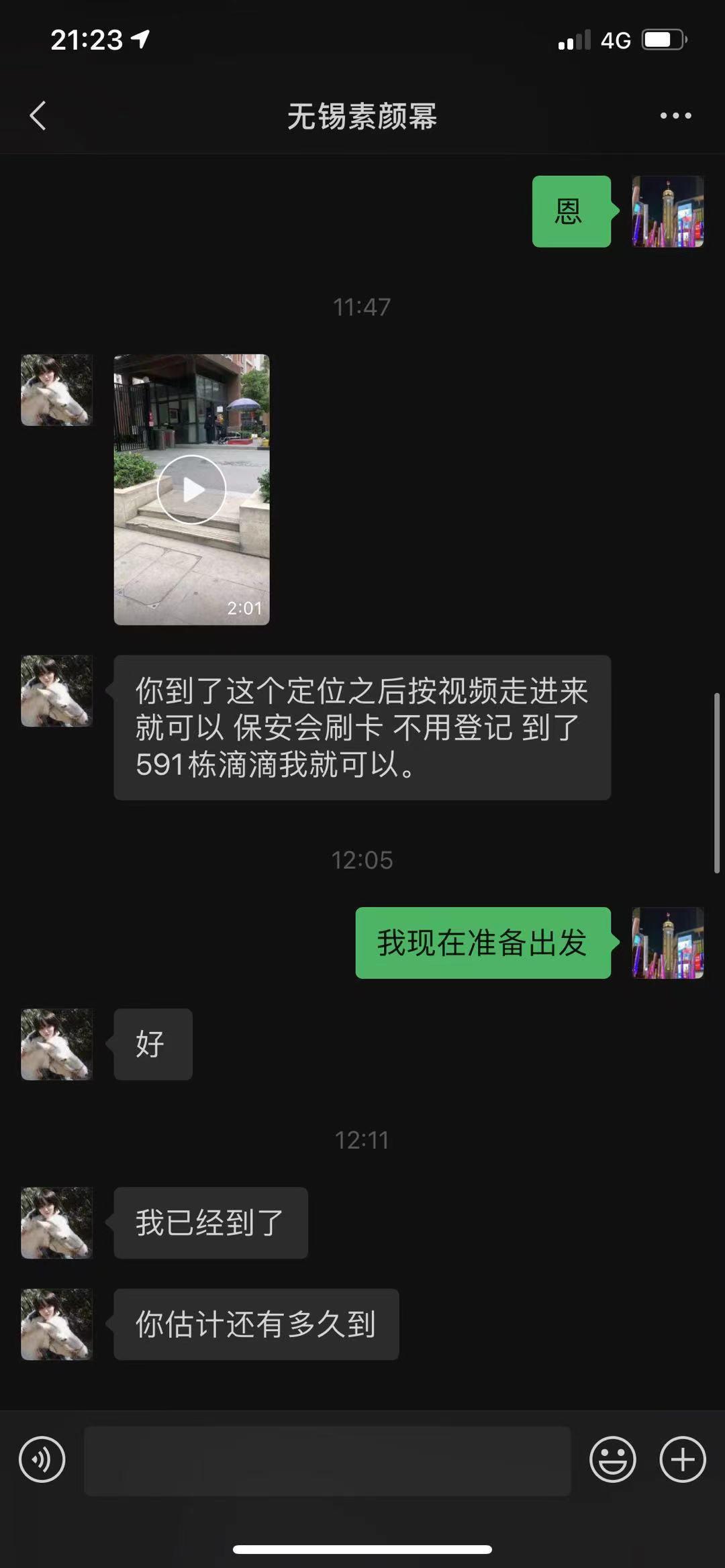Go back to the chat list
725x1568 pixels.
[38, 115]
